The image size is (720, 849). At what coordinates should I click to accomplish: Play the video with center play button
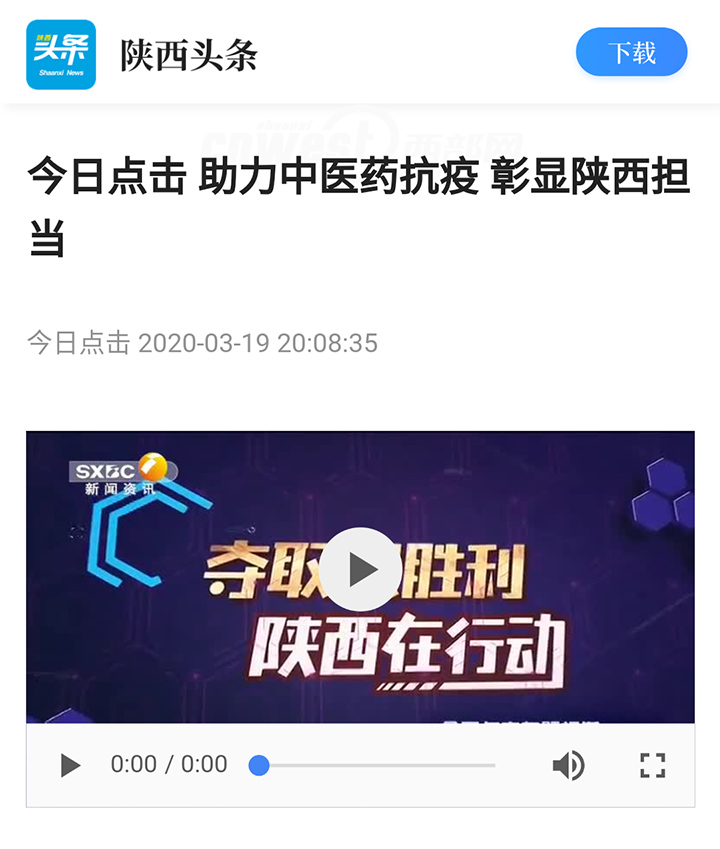point(360,569)
